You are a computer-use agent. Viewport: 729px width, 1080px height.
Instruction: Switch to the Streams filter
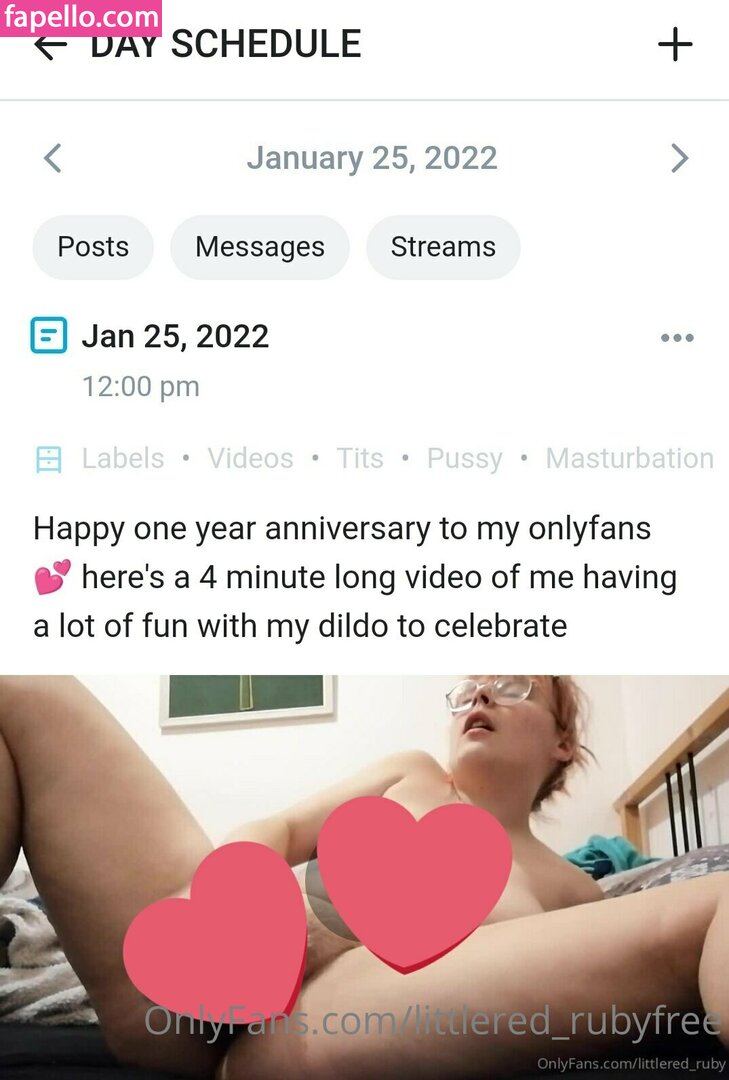pos(443,247)
